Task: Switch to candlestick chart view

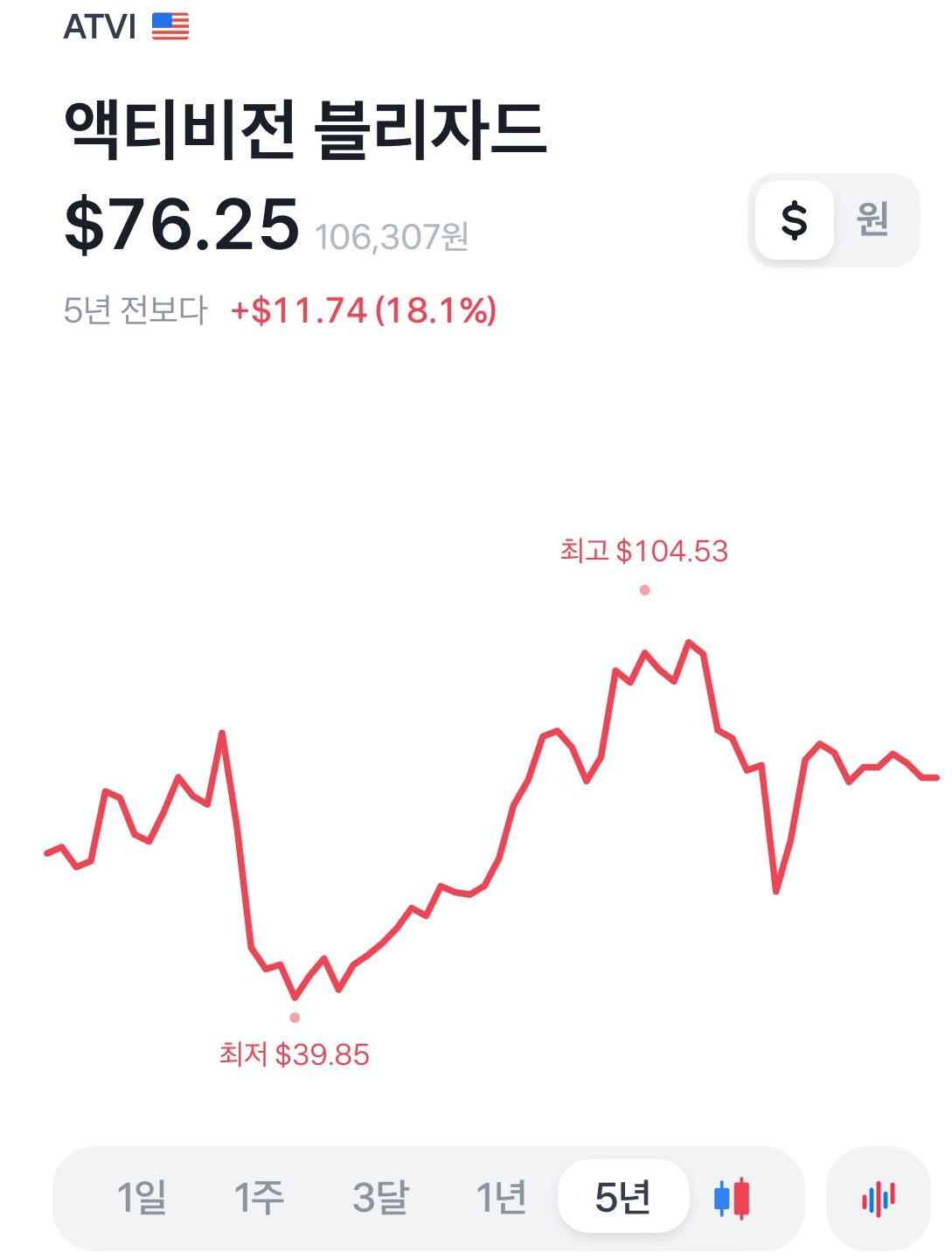Action: point(733,1198)
